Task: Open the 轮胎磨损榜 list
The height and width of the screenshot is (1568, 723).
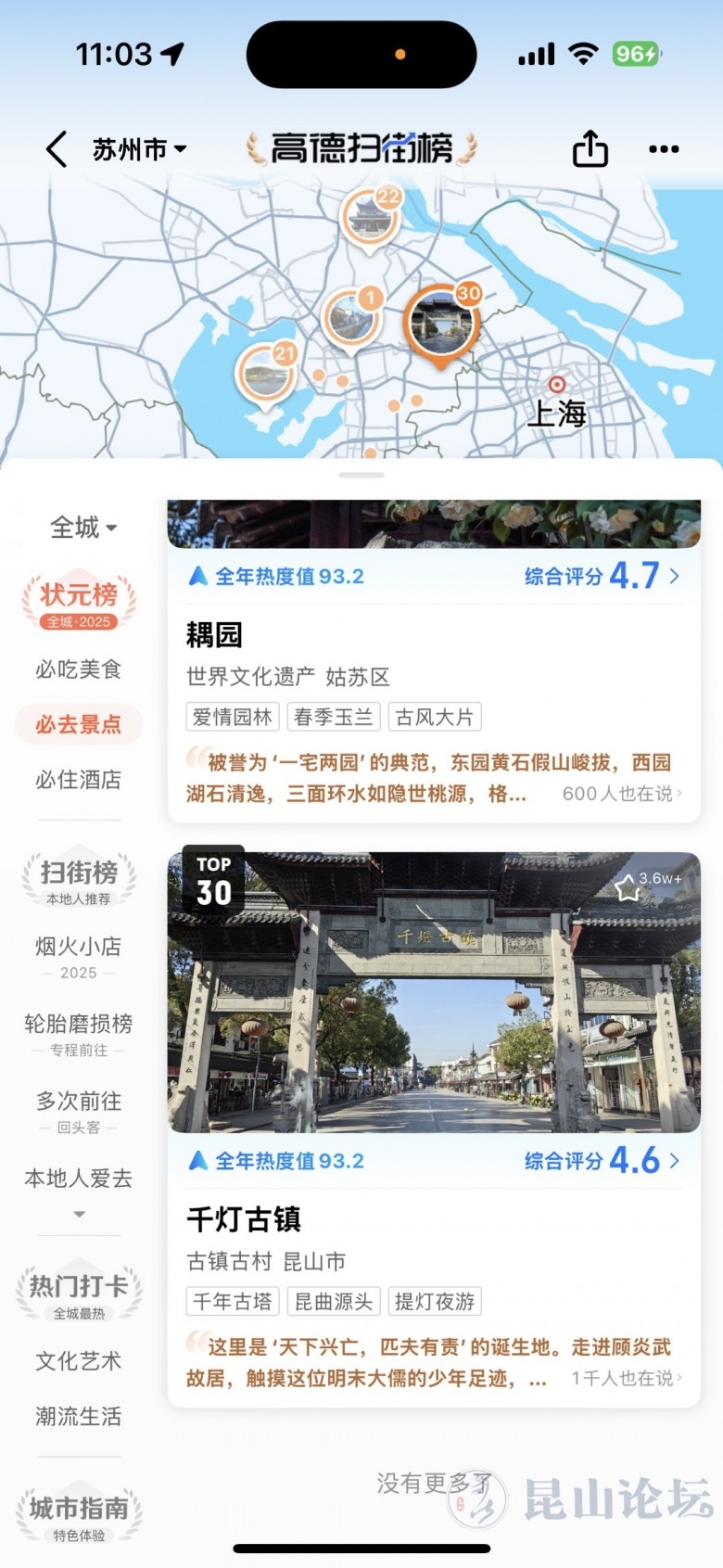Action: [79, 1032]
